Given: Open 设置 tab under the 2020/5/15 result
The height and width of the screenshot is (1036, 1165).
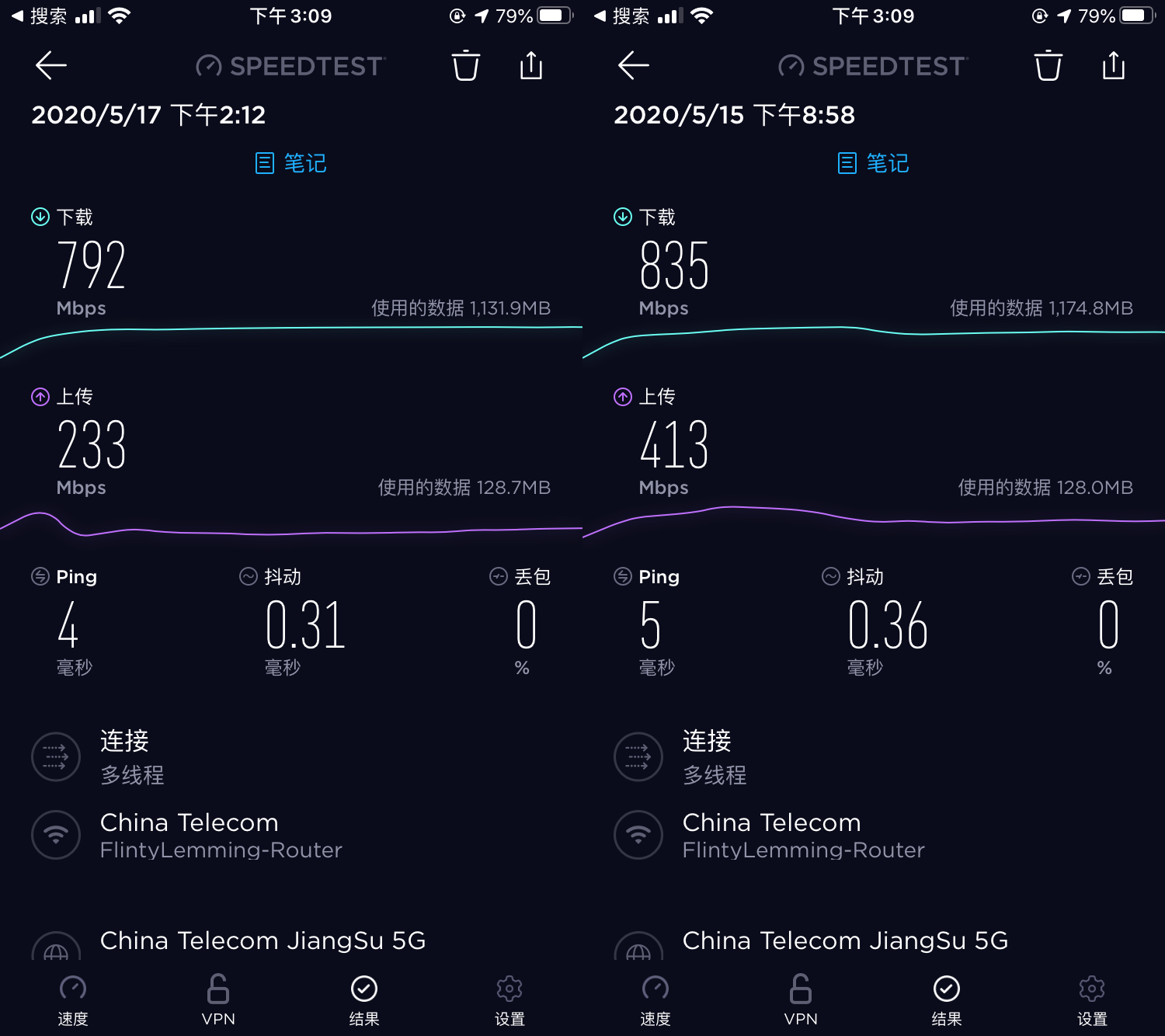Looking at the screenshot, I should tap(1092, 1000).
